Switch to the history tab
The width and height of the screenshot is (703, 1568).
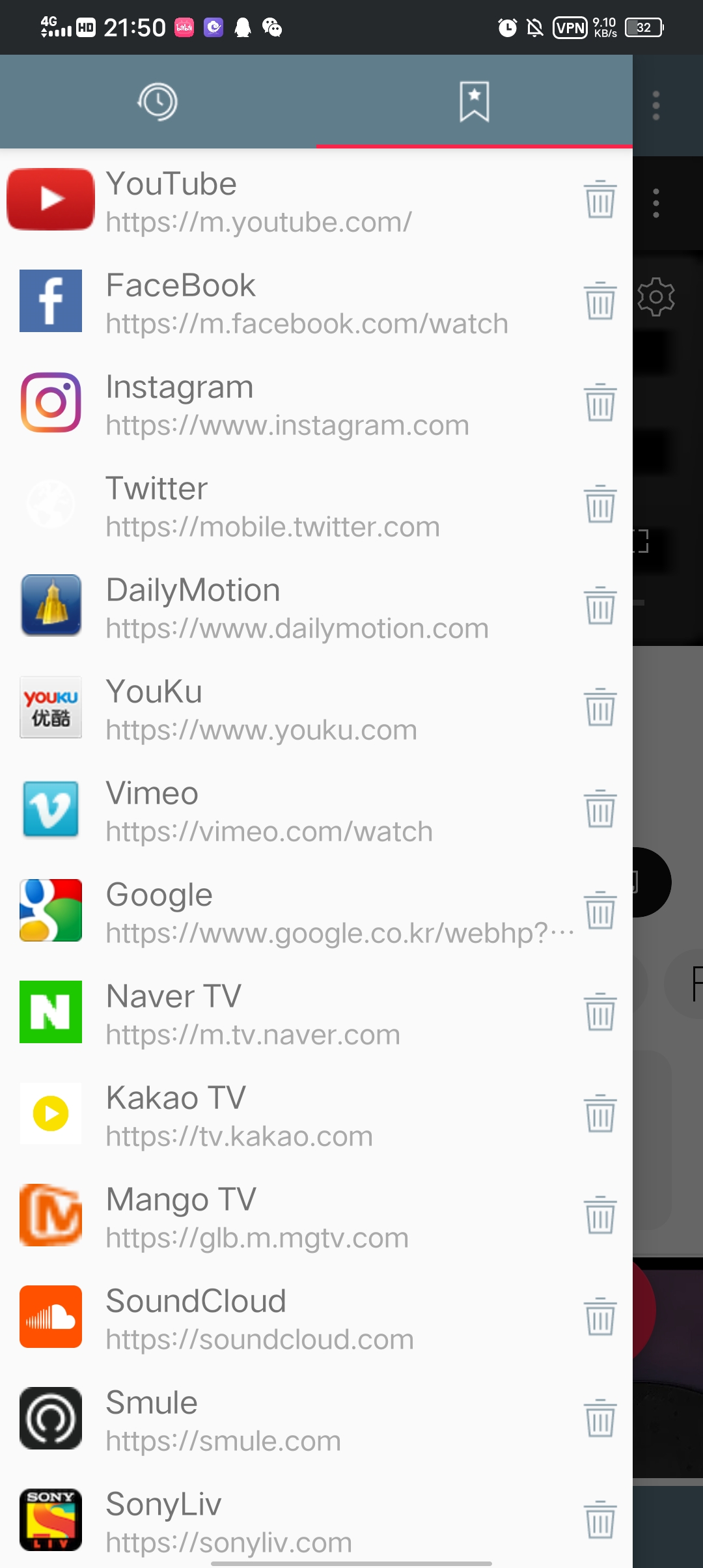(158, 102)
